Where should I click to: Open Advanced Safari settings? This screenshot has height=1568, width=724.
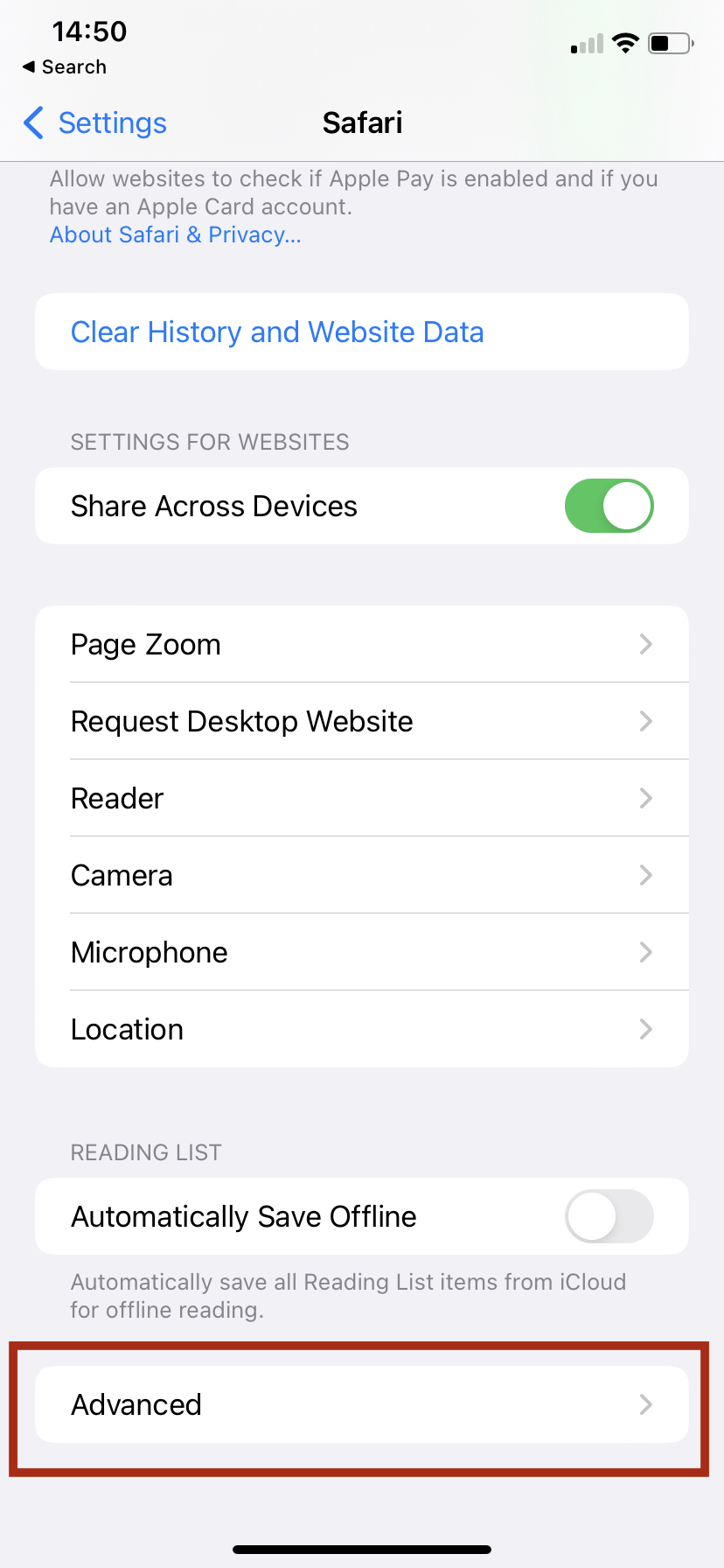(361, 1405)
